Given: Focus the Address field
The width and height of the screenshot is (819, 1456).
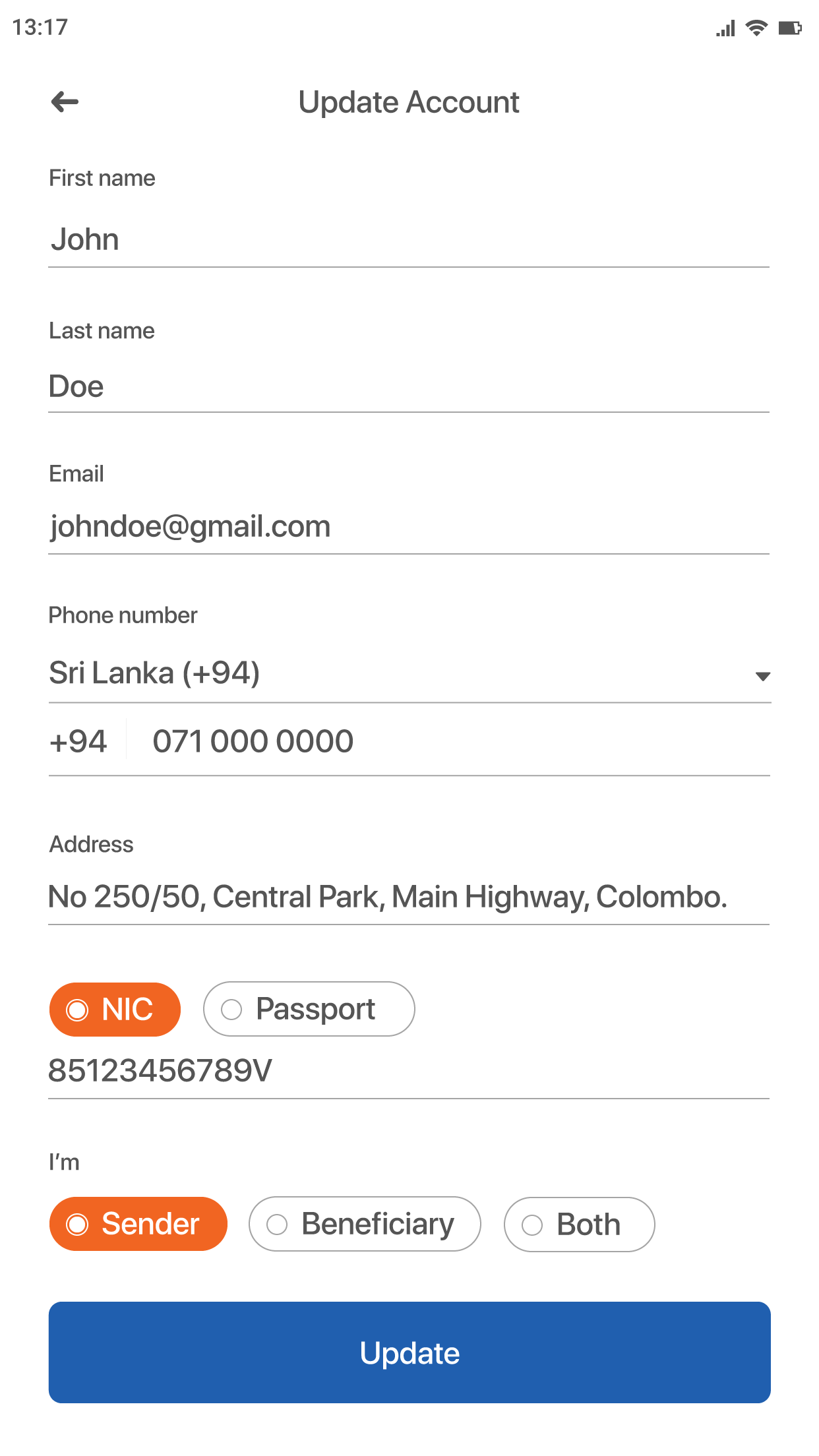Looking at the screenshot, I should [409, 897].
